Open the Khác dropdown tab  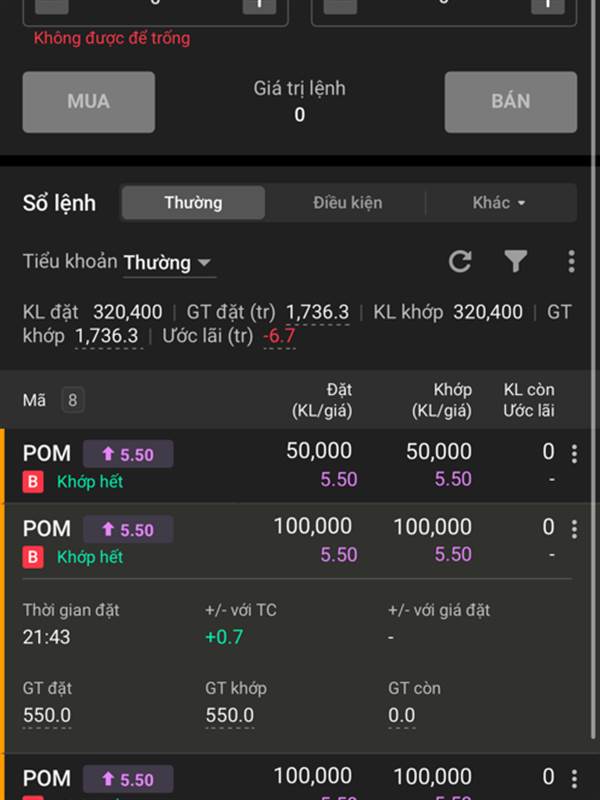coord(499,203)
